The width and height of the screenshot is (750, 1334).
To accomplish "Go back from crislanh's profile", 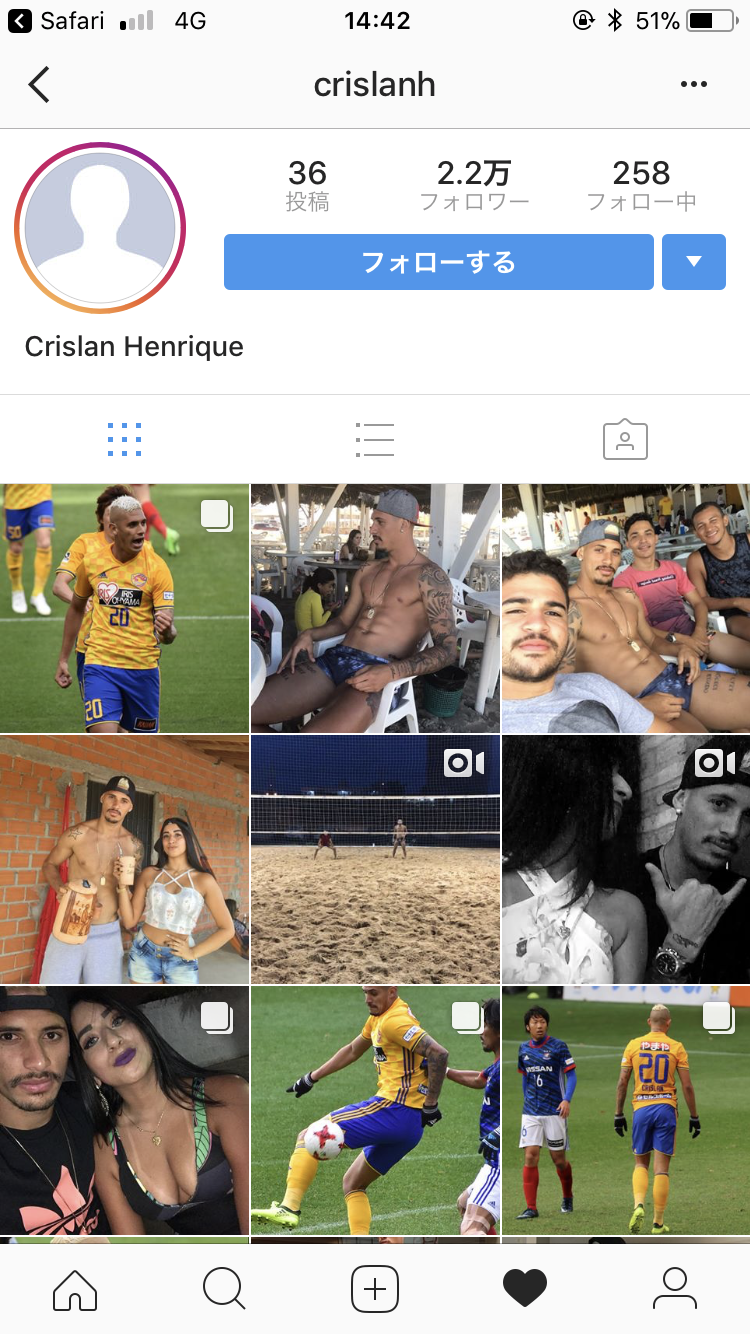I will pyautogui.click(x=39, y=85).
